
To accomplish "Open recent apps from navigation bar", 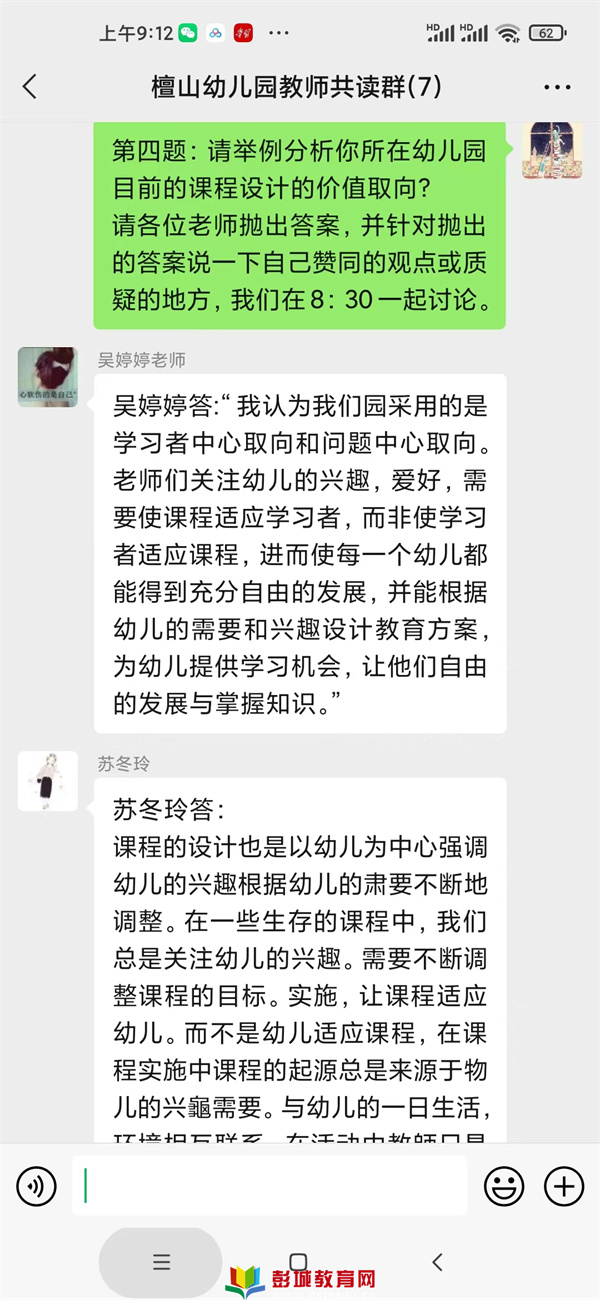I will tap(161, 1262).
